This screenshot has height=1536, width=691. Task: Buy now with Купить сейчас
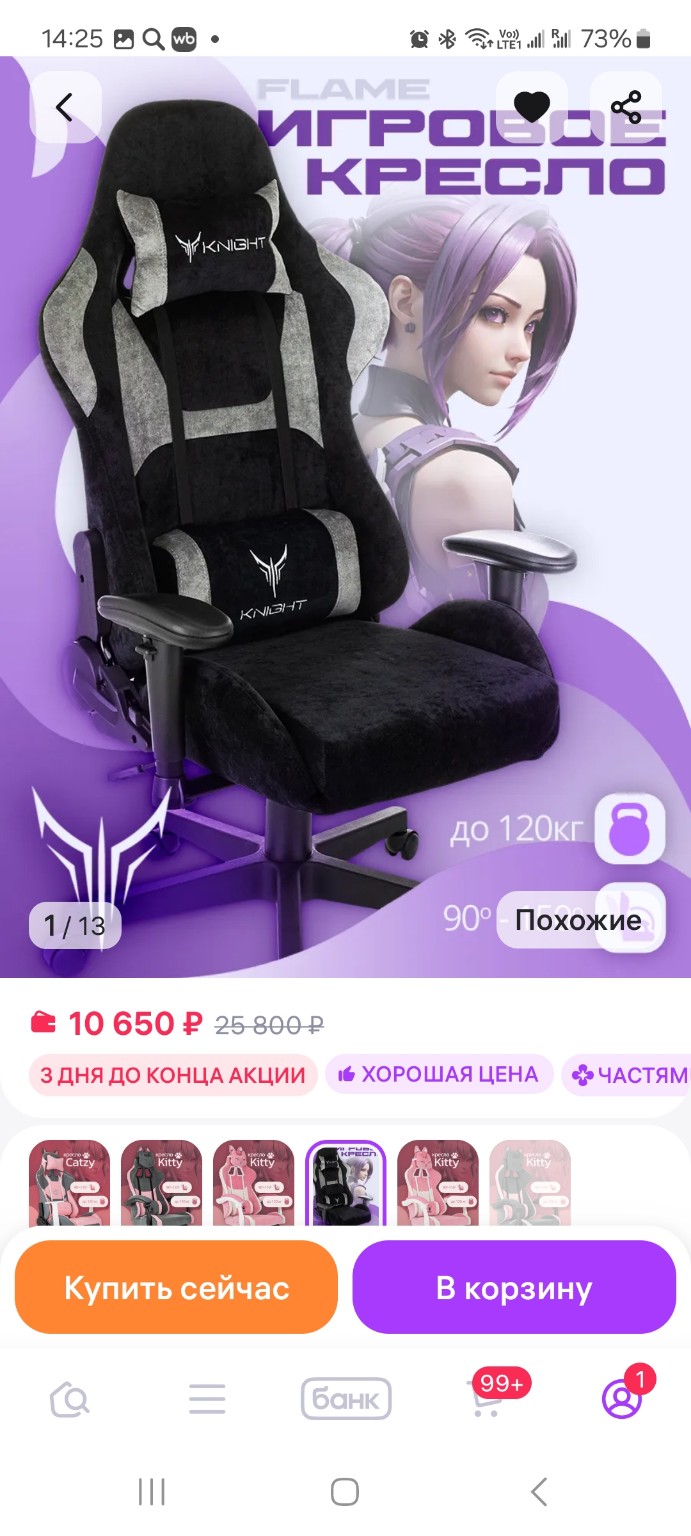[x=176, y=1287]
